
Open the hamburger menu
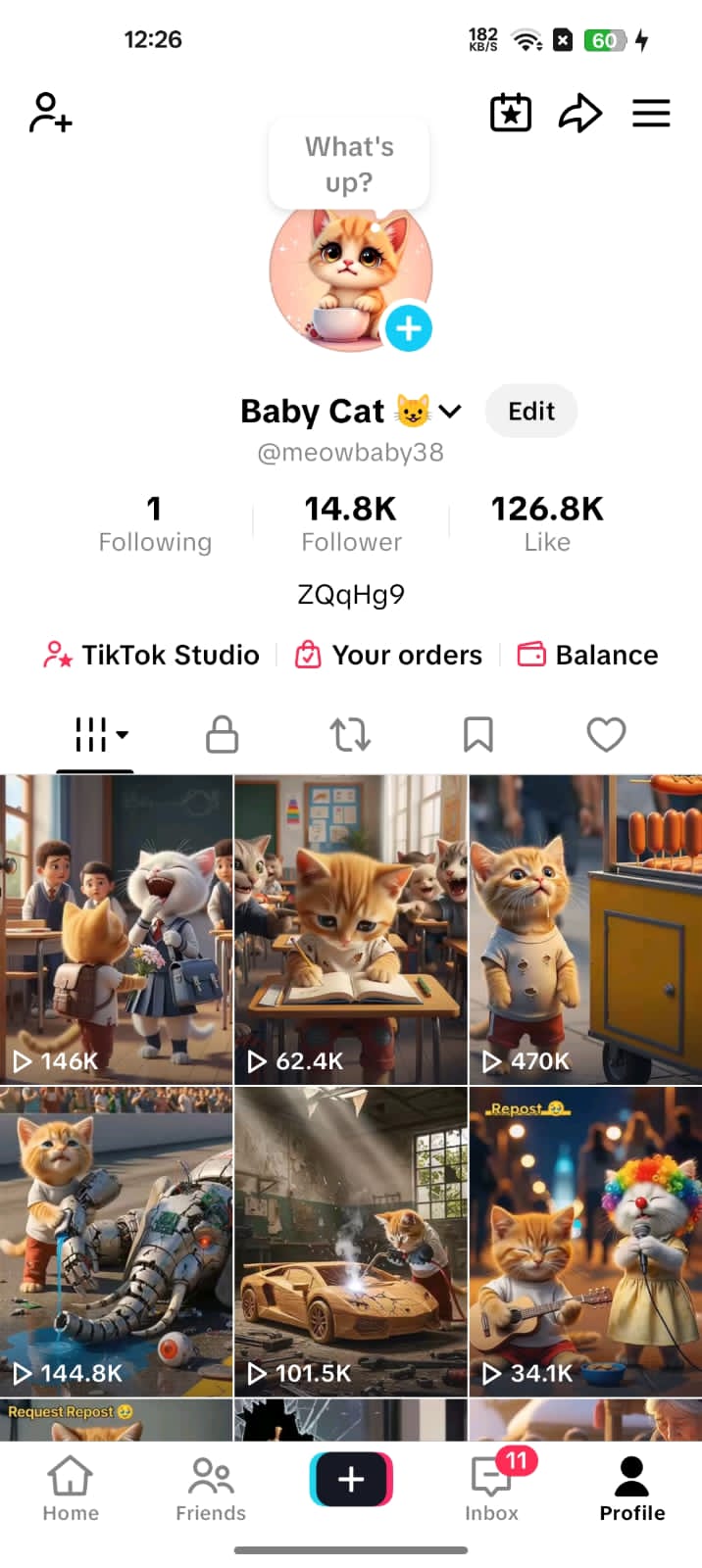click(651, 113)
